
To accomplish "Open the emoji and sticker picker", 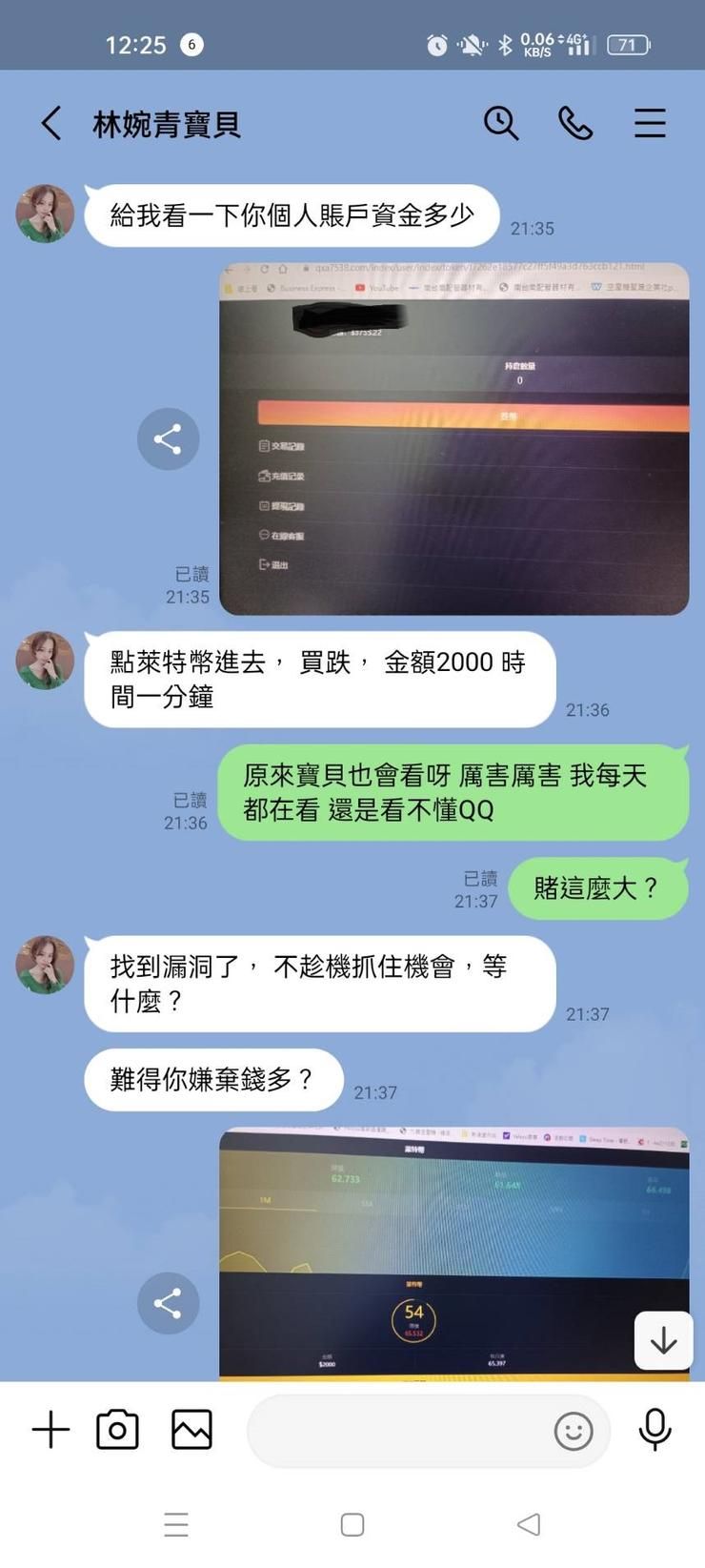I will point(574,1431).
